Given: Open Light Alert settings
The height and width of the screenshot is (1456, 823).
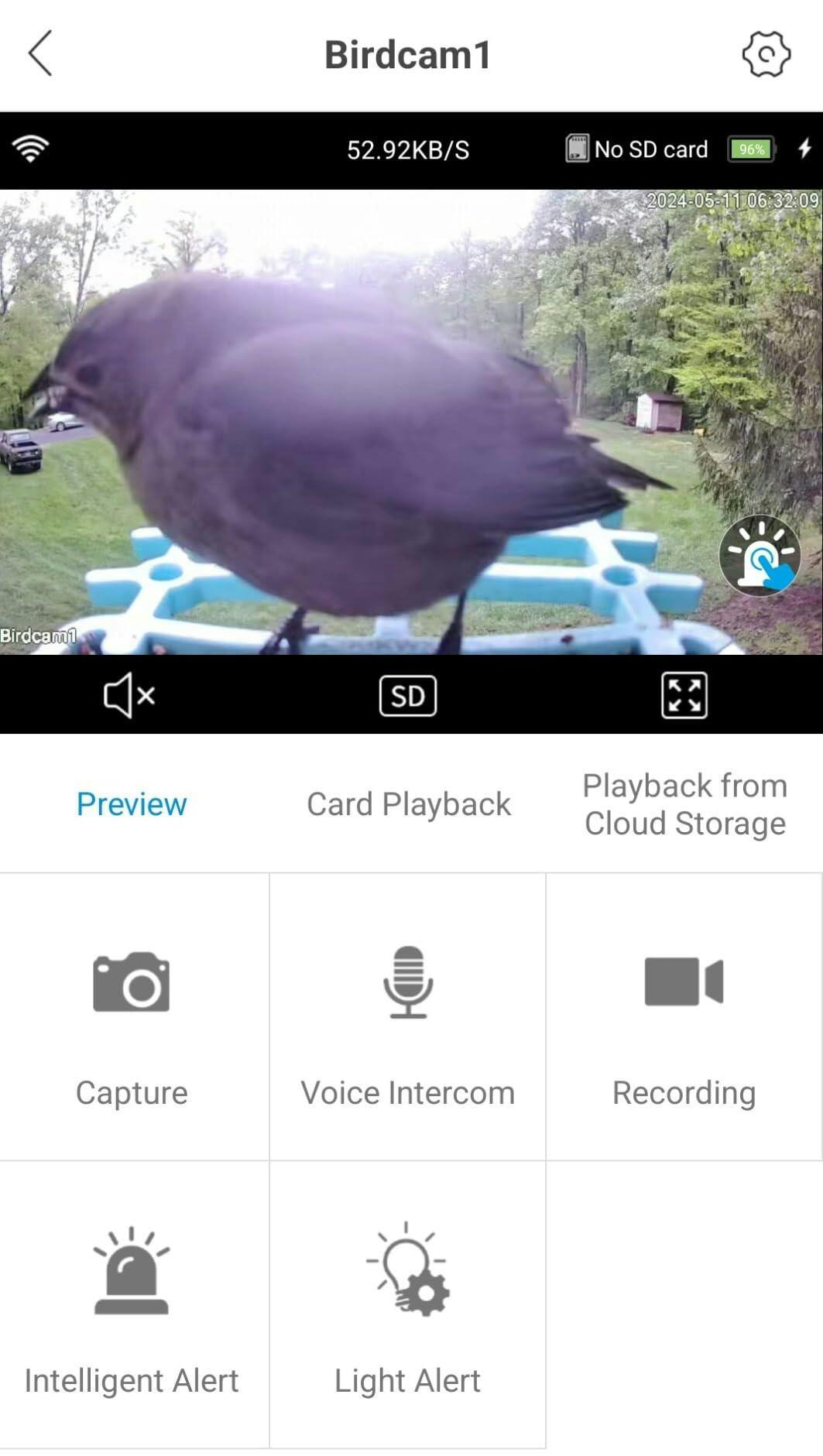Looking at the screenshot, I should point(407,1304).
